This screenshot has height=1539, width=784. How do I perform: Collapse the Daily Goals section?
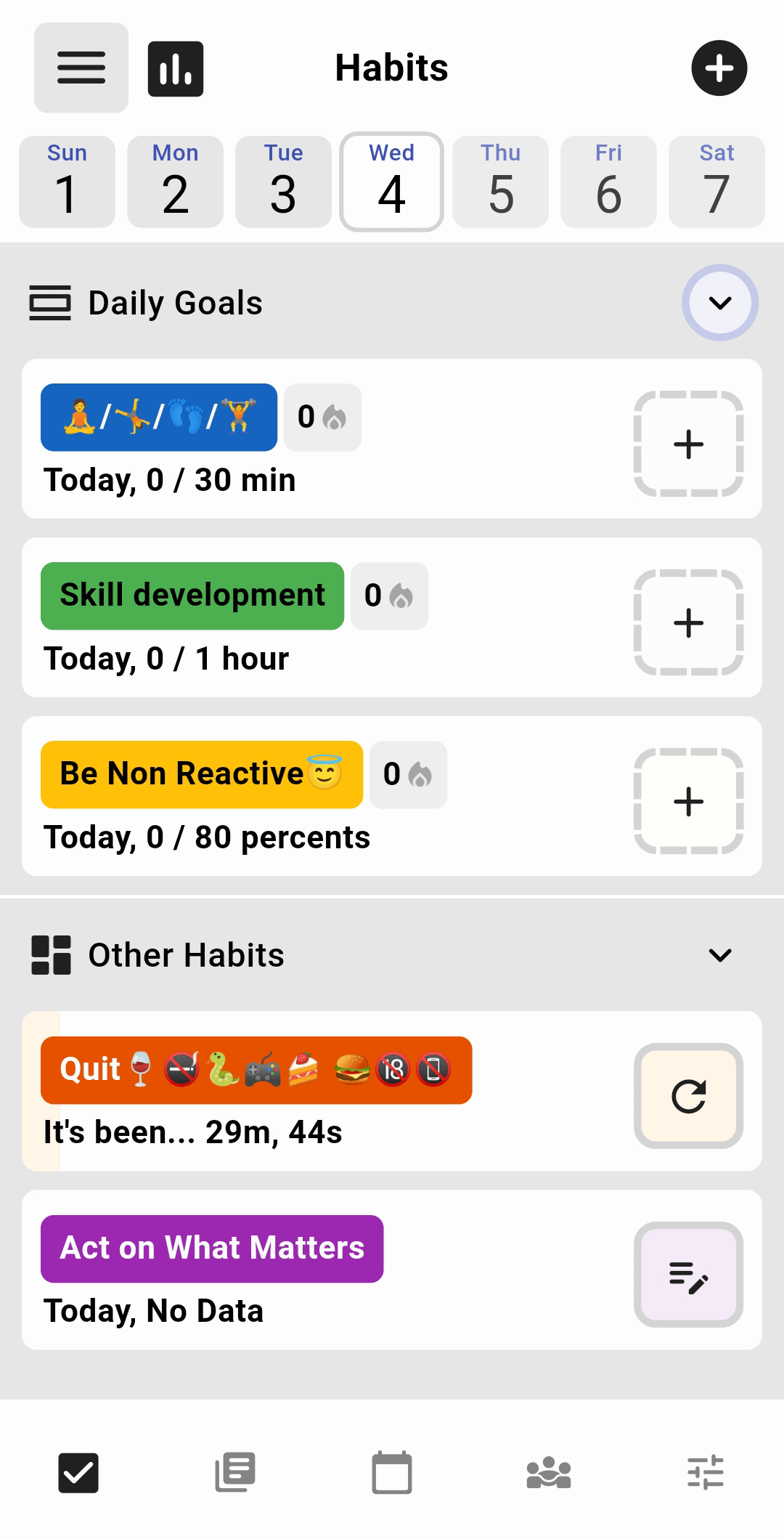(719, 303)
